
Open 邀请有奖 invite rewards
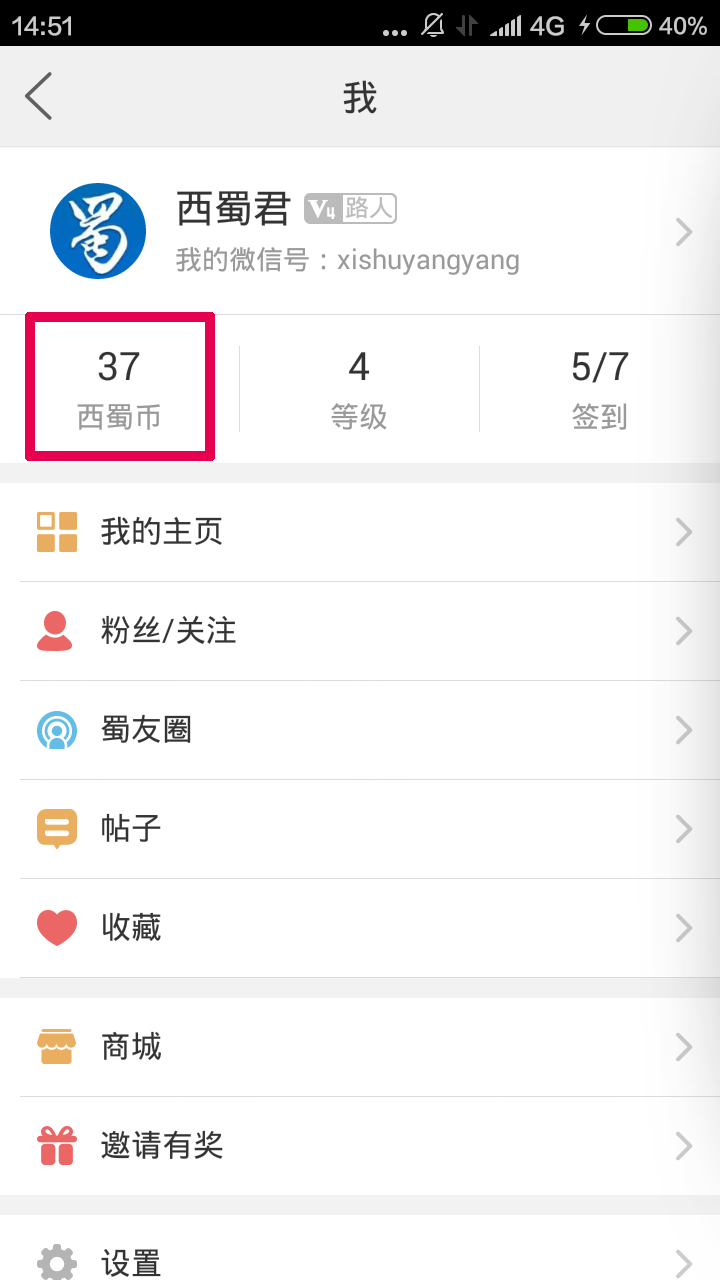click(360, 1145)
